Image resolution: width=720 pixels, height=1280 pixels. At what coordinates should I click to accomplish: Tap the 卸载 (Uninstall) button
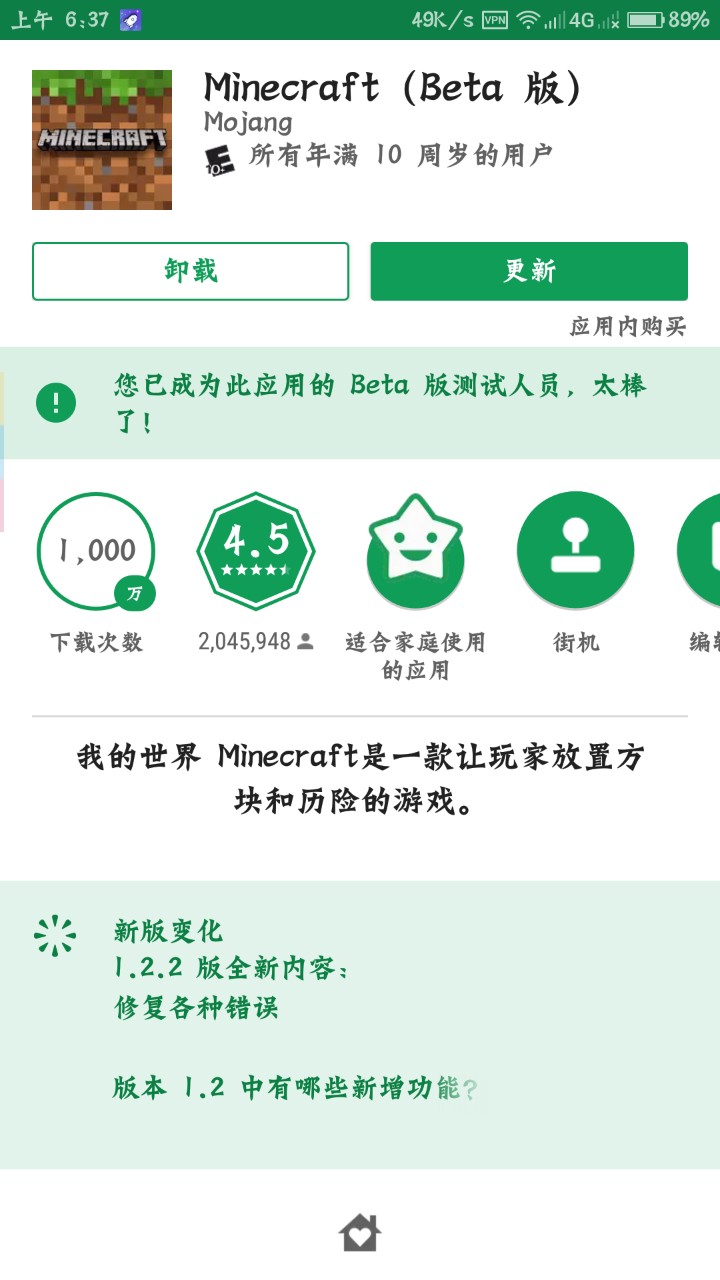click(190, 271)
